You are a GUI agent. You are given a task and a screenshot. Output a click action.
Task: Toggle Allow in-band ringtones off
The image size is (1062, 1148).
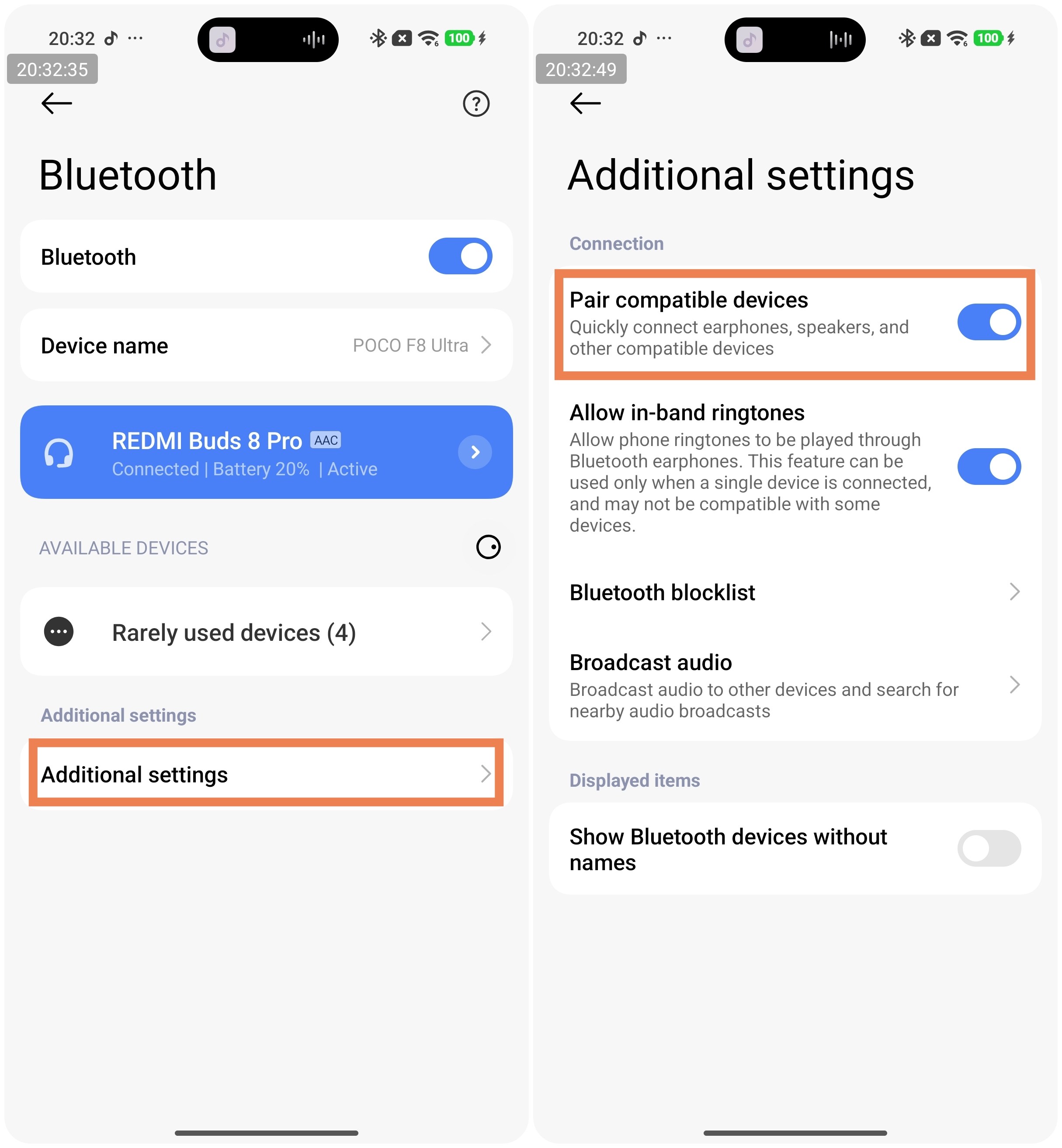[x=989, y=467]
